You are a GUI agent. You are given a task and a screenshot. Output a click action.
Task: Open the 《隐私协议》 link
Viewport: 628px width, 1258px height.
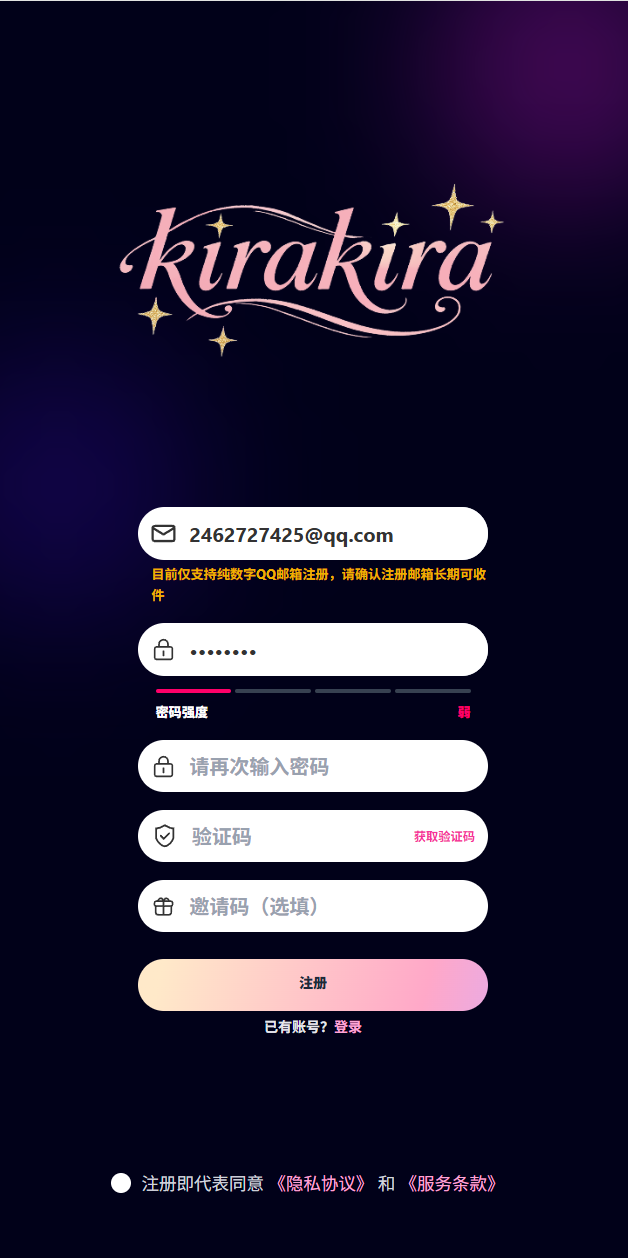321,1184
